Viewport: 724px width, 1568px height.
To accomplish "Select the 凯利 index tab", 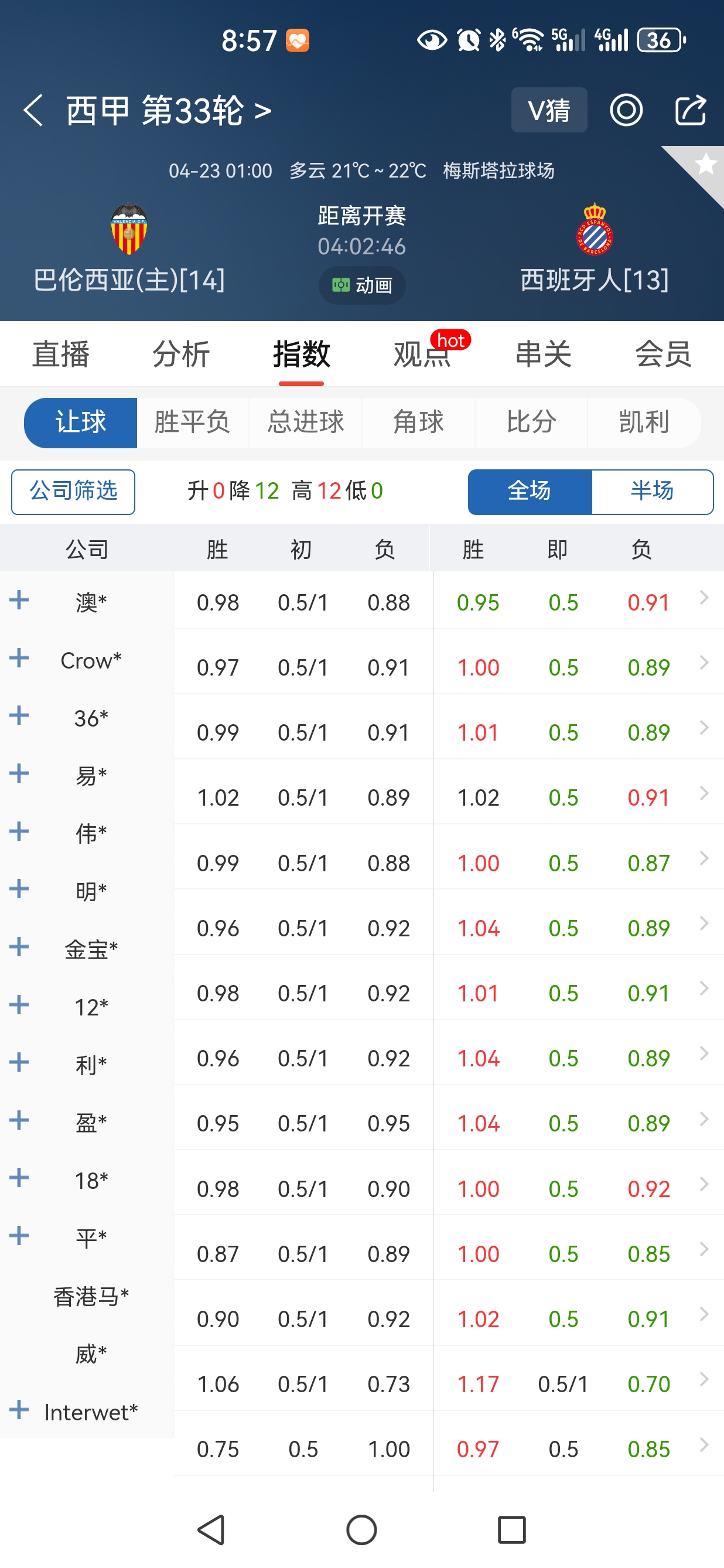I will (644, 422).
